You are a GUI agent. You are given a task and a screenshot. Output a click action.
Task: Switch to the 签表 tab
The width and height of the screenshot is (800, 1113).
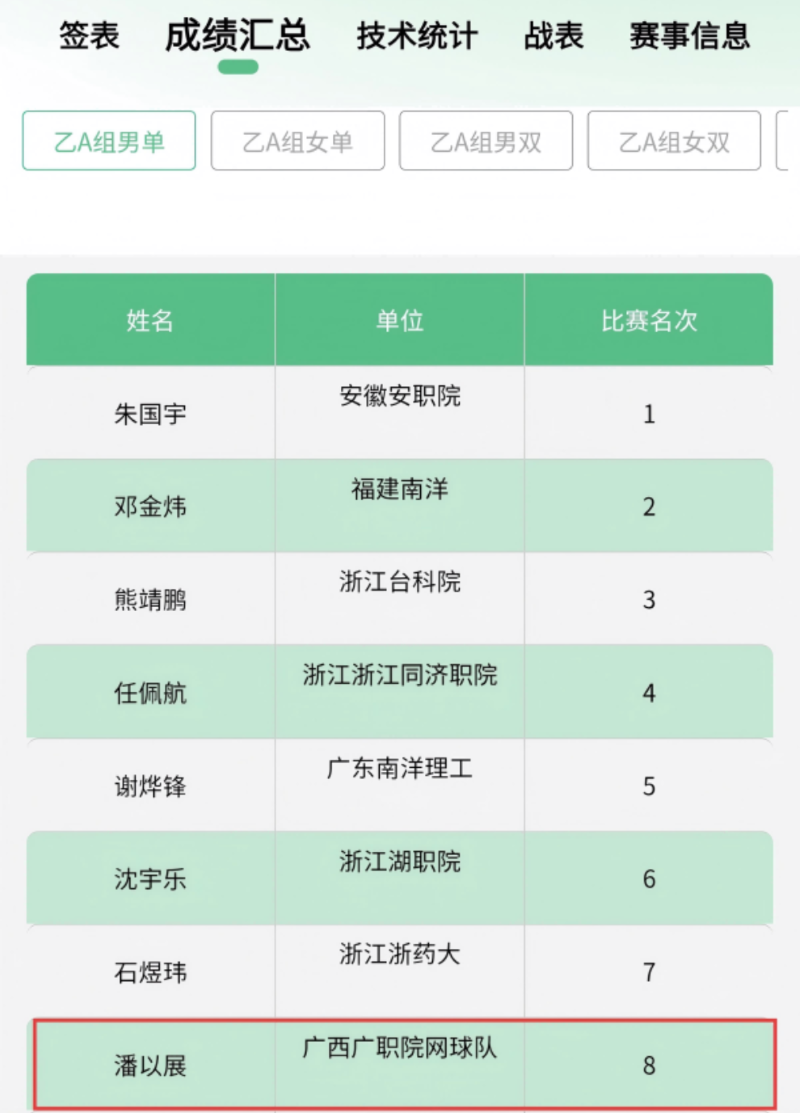click(x=89, y=37)
